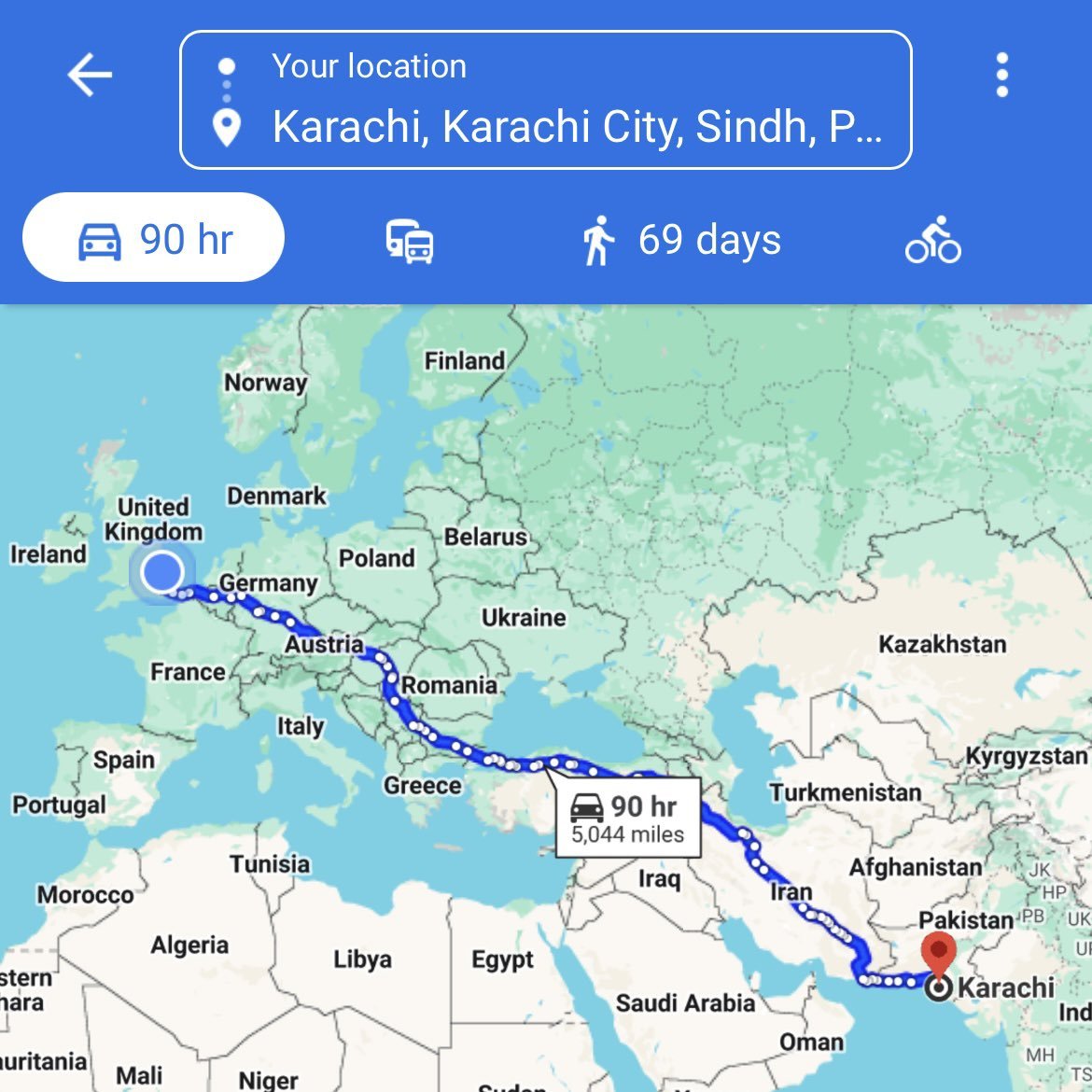Open the three-dot overflow menu

pos(1001,75)
